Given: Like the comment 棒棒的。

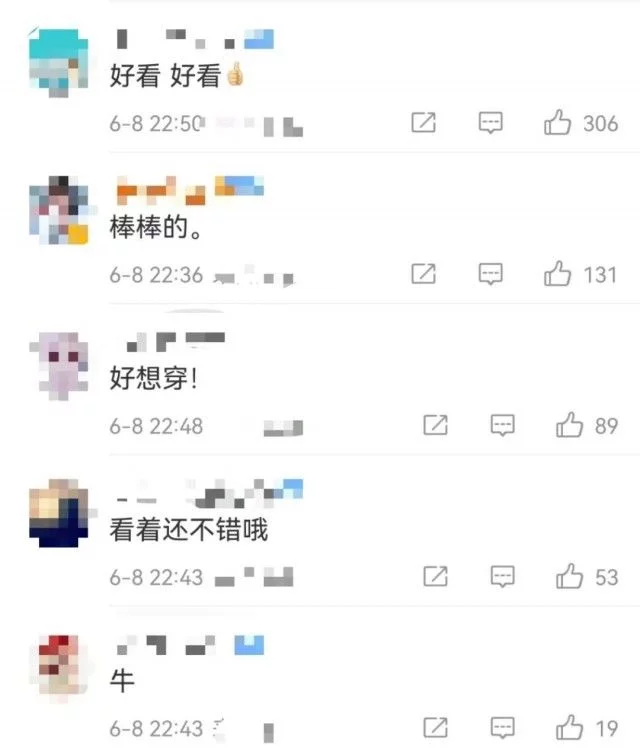Looking at the screenshot, I should coord(558,273).
